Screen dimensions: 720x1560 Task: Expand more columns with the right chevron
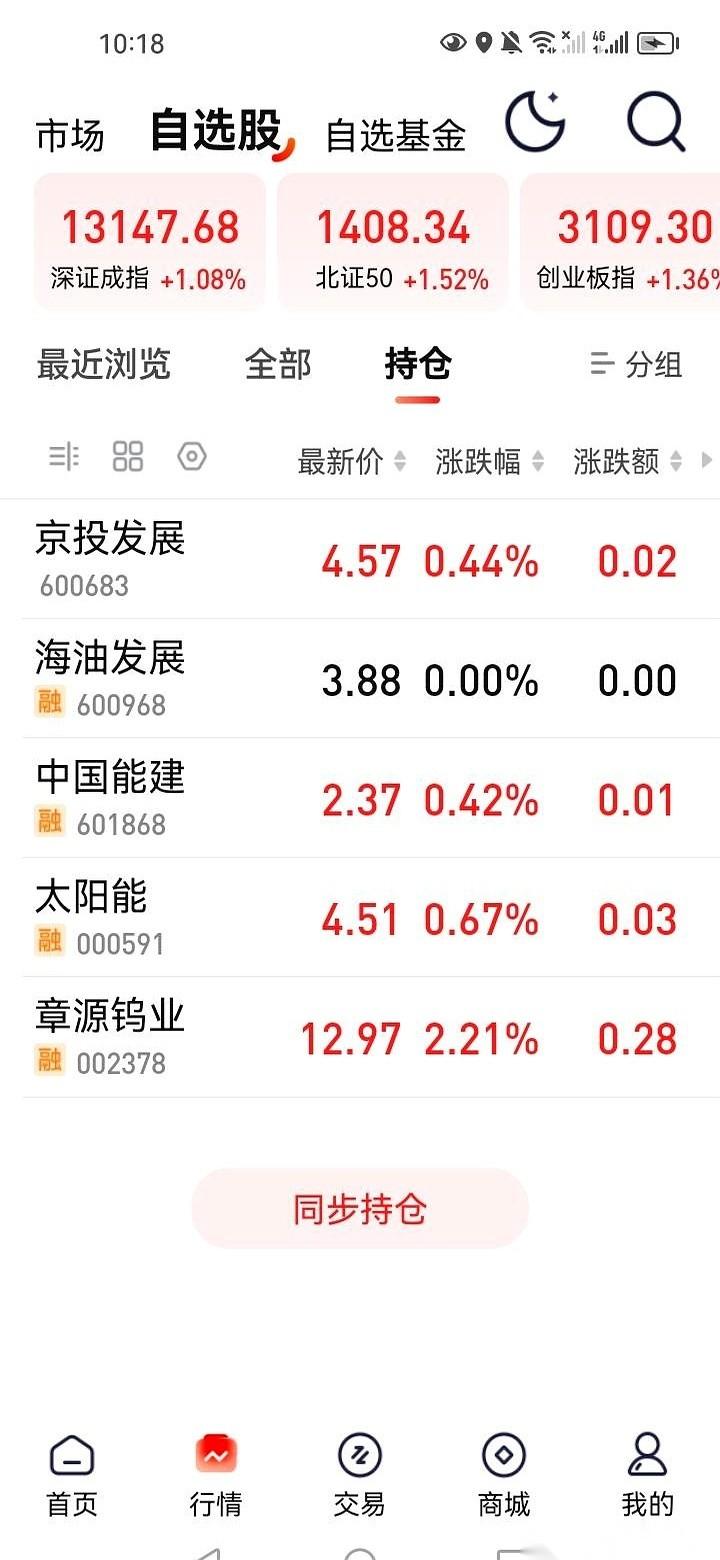(x=706, y=460)
